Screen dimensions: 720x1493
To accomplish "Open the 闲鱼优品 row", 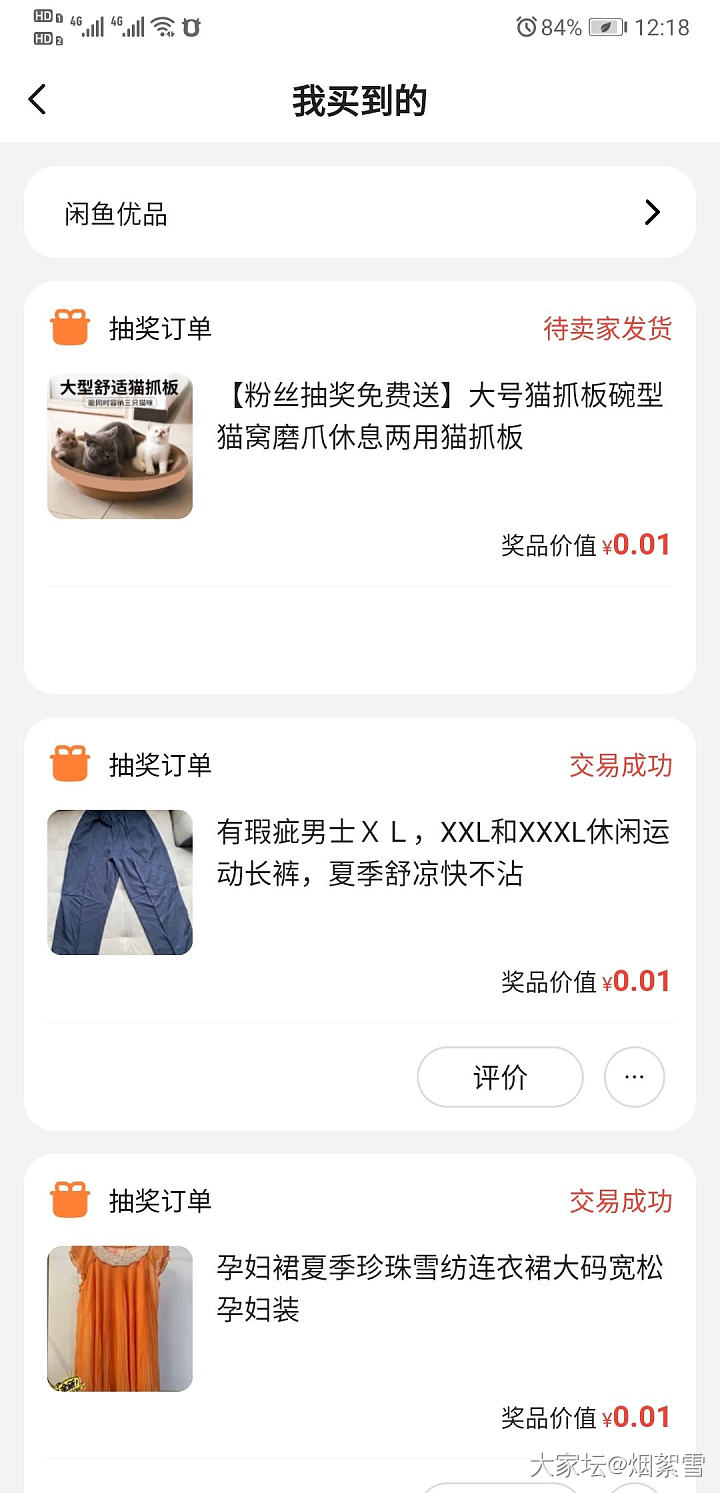I will click(x=359, y=213).
